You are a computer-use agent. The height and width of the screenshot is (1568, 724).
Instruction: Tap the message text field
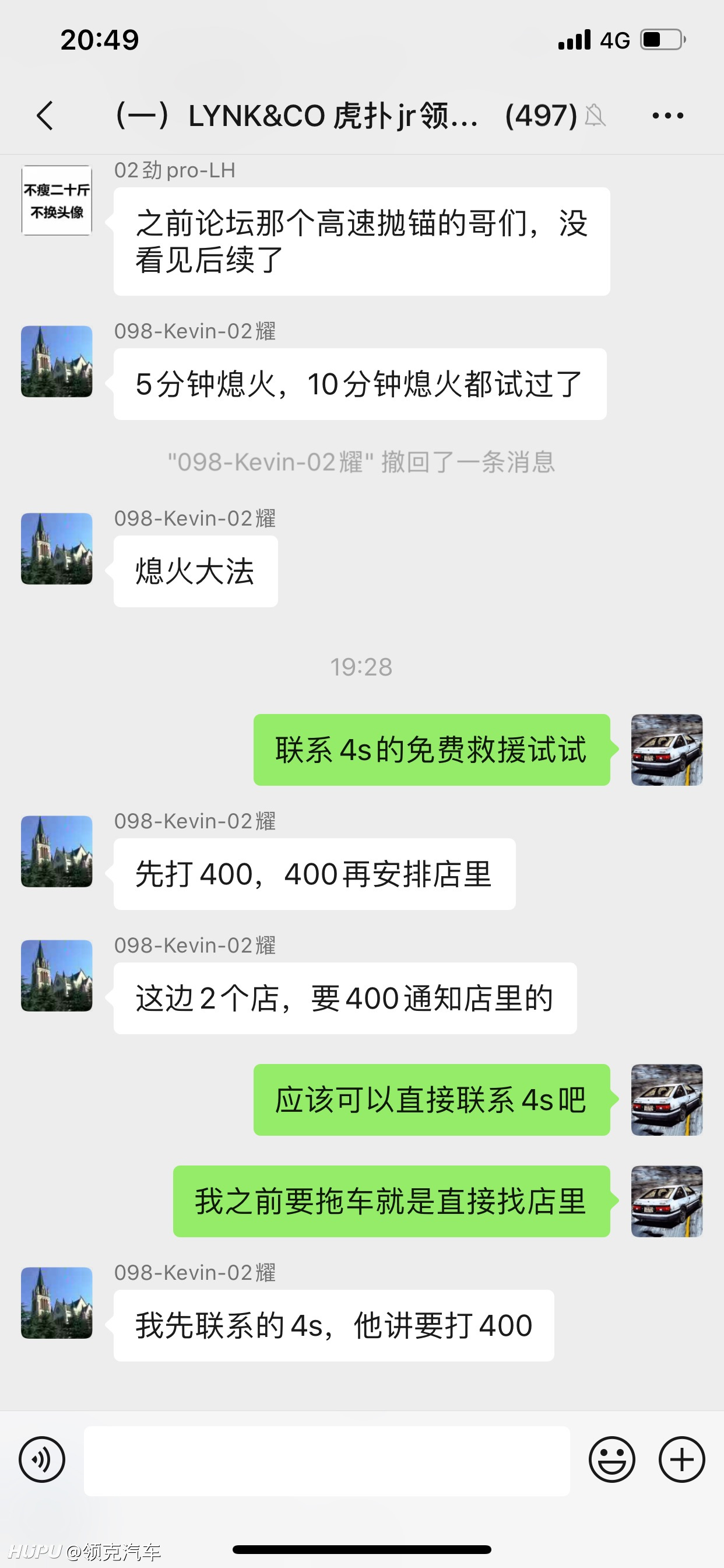pyautogui.click(x=326, y=1460)
